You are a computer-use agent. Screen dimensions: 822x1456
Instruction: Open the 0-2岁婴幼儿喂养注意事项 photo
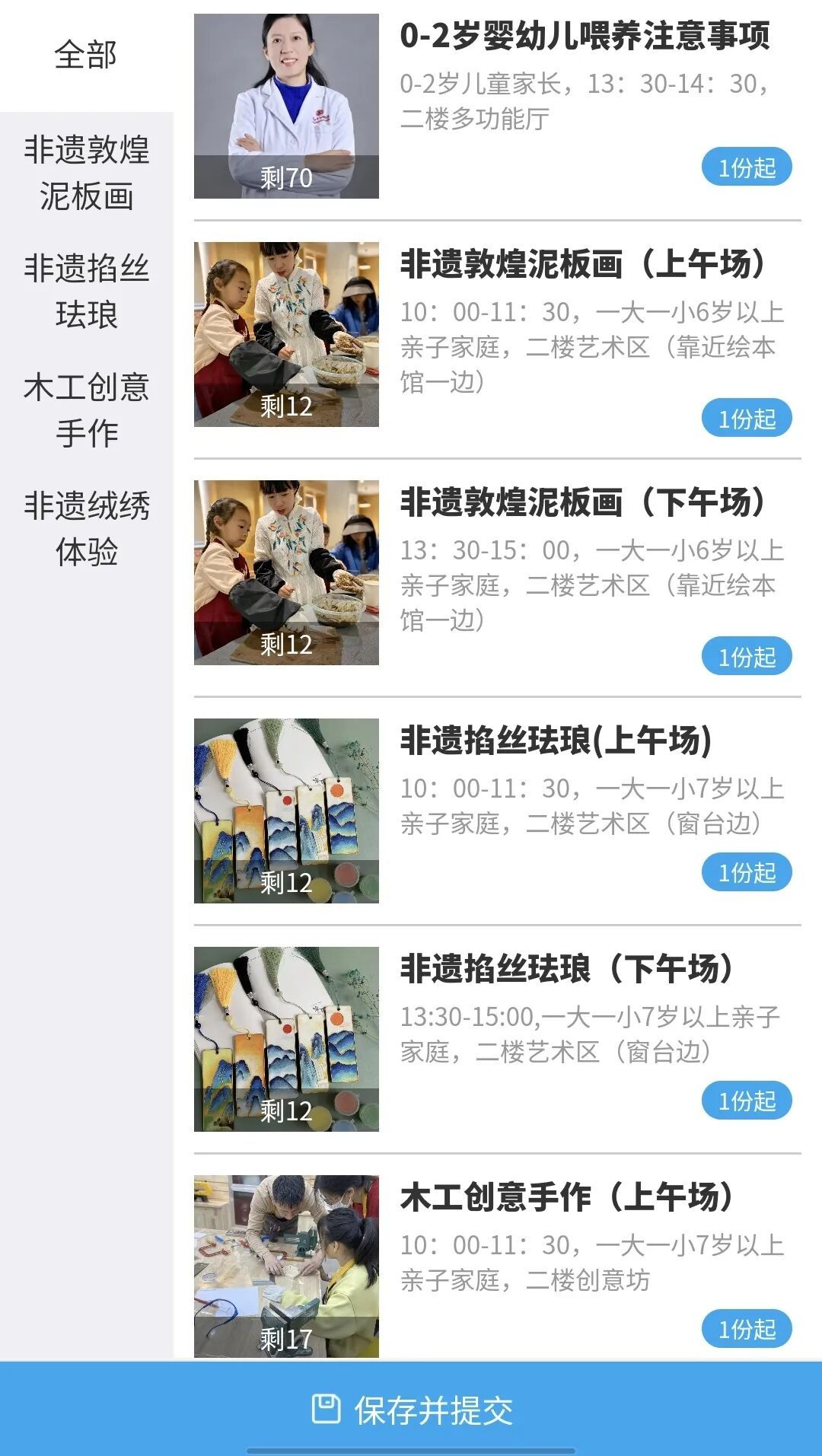(x=286, y=106)
